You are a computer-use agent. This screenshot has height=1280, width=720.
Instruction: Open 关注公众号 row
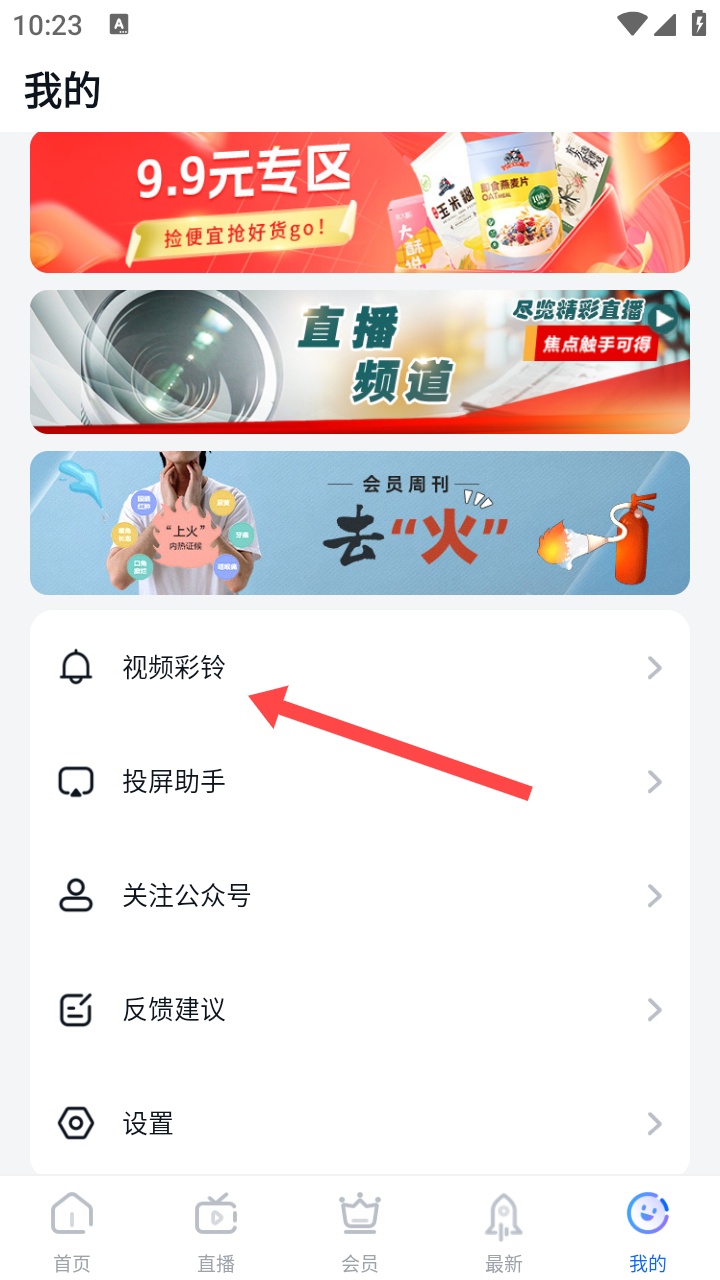pyautogui.click(x=360, y=896)
